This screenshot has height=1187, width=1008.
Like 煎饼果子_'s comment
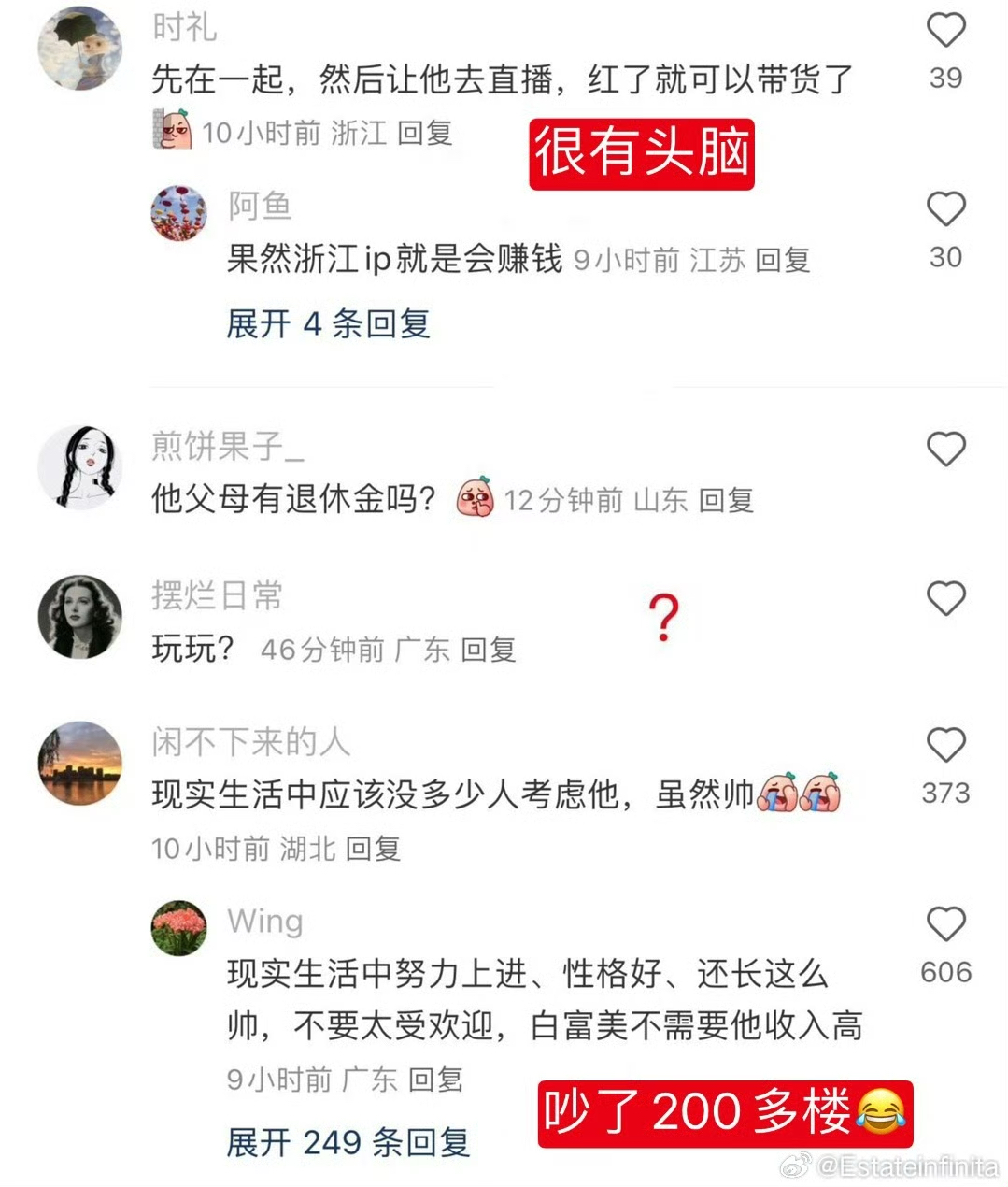point(945,450)
